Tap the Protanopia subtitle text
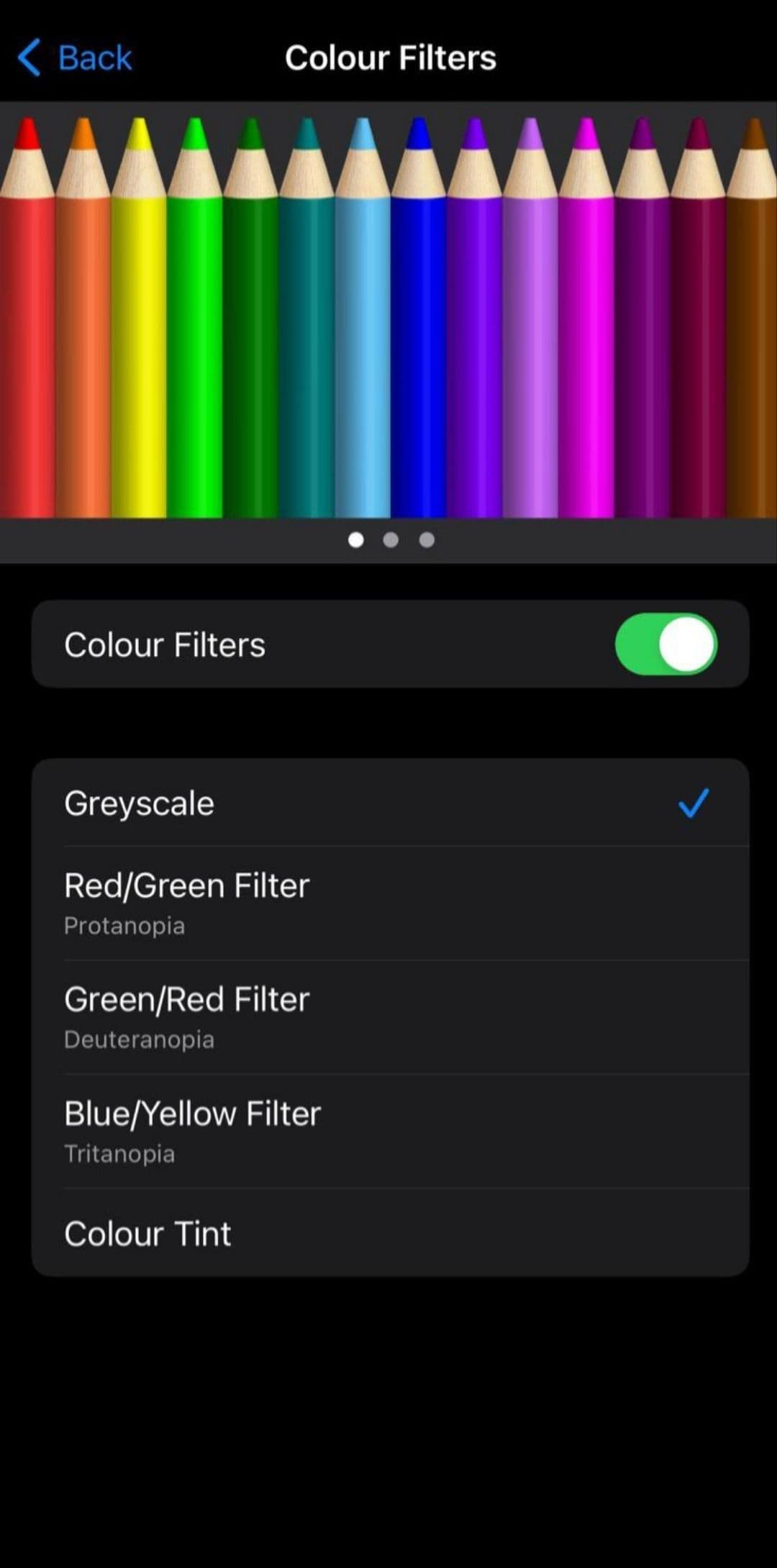 pyautogui.click(x=124, y=926)
